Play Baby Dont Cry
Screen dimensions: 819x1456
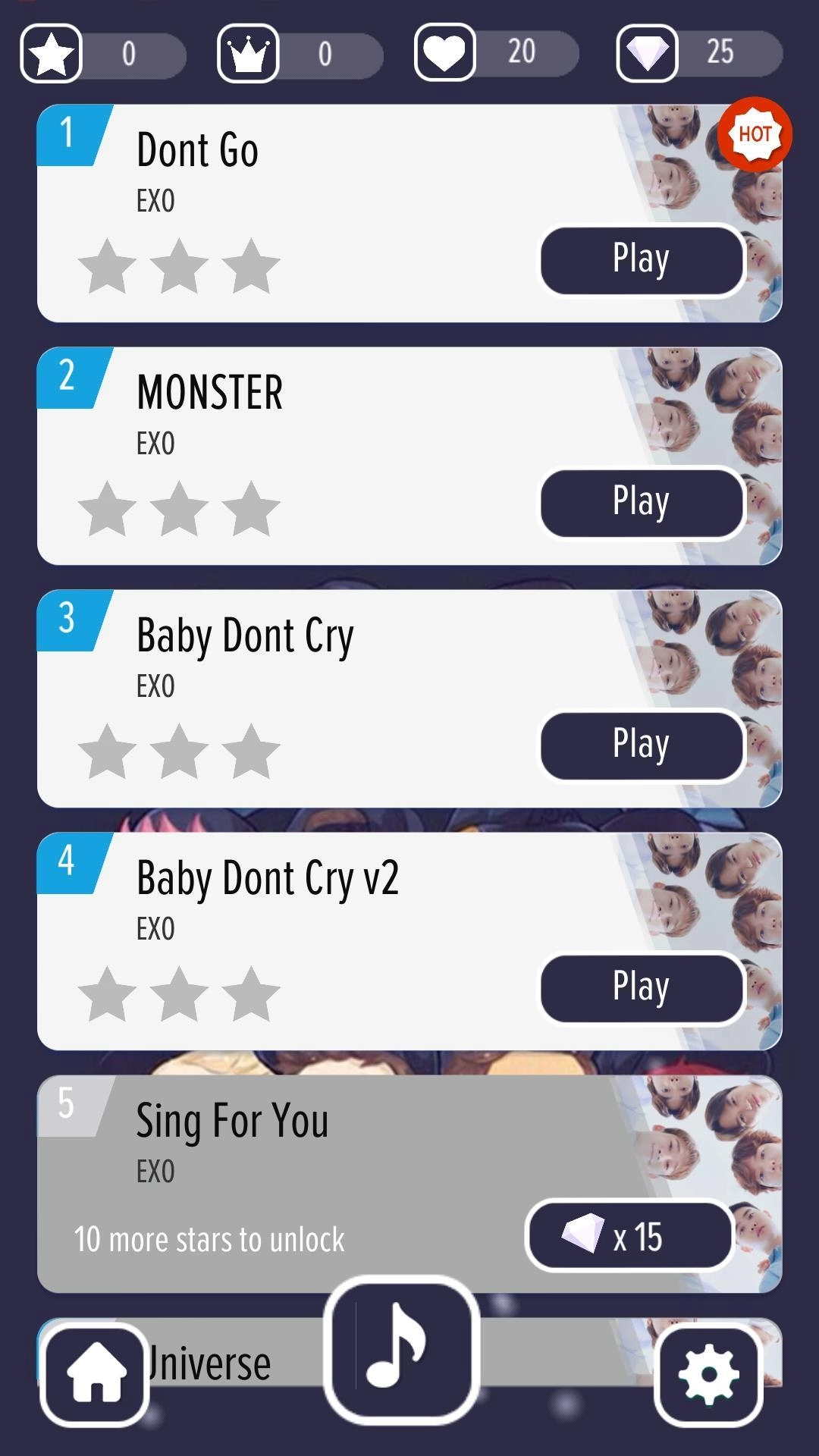pos(642,745)
